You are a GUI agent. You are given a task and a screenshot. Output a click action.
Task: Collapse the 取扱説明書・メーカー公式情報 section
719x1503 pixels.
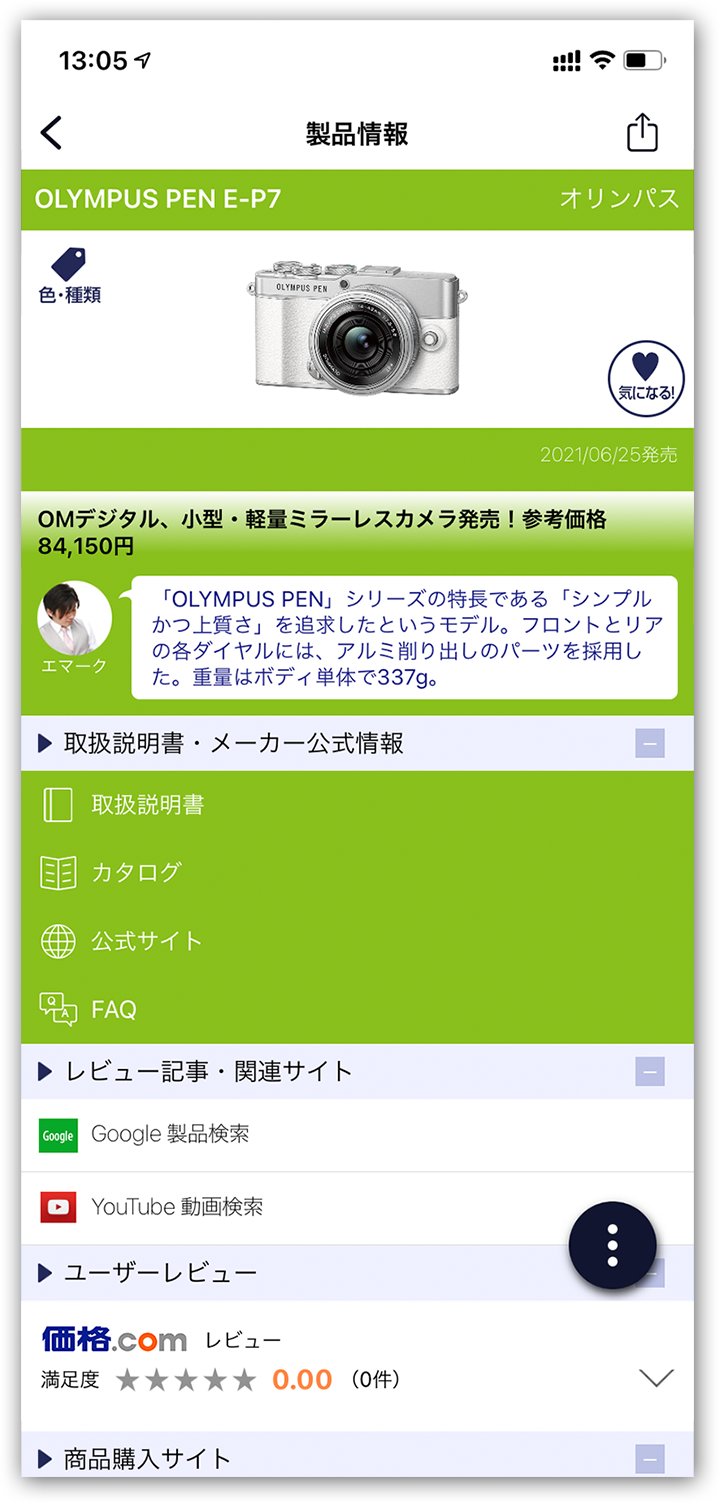tap(649, 744)
